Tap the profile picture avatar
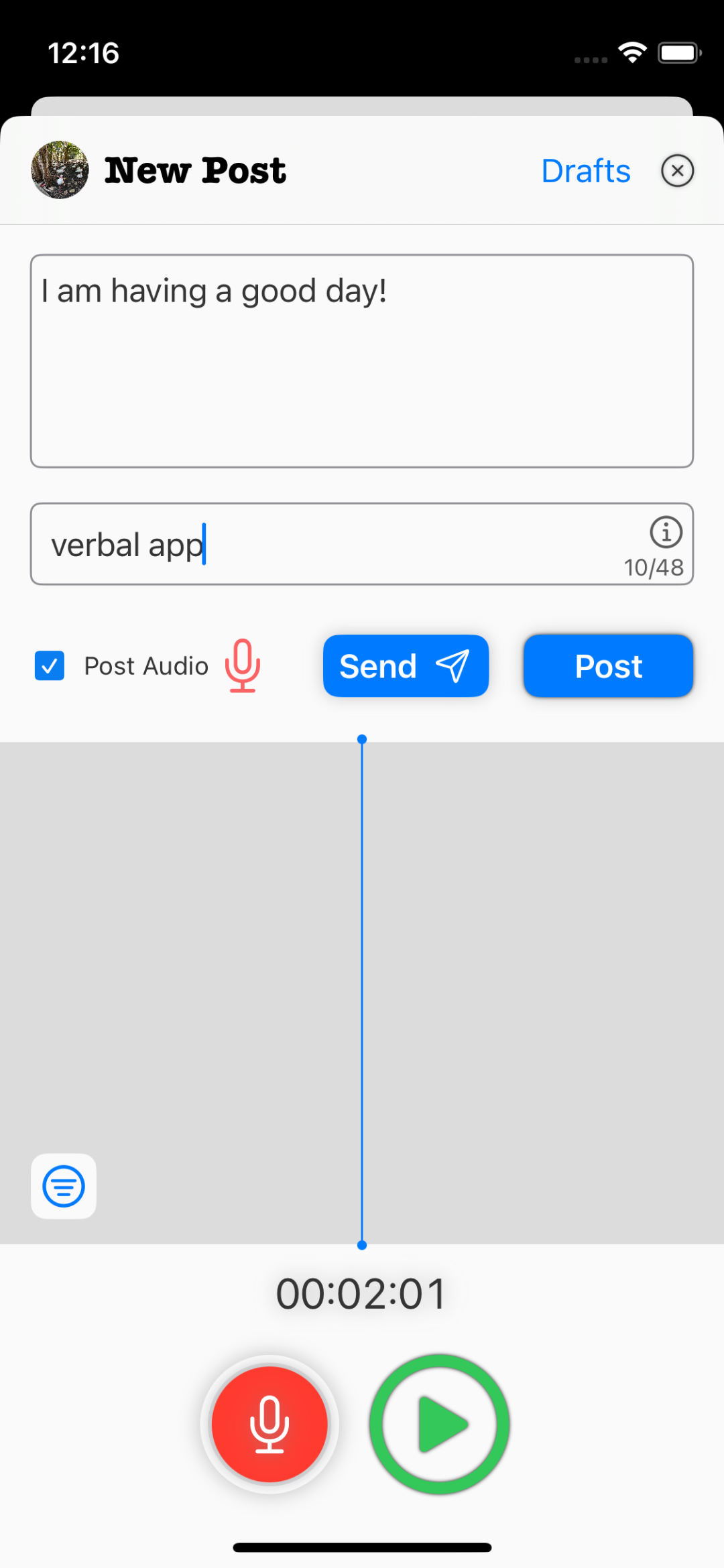This screenshot has width=724, height=1568. click(60, 170)
